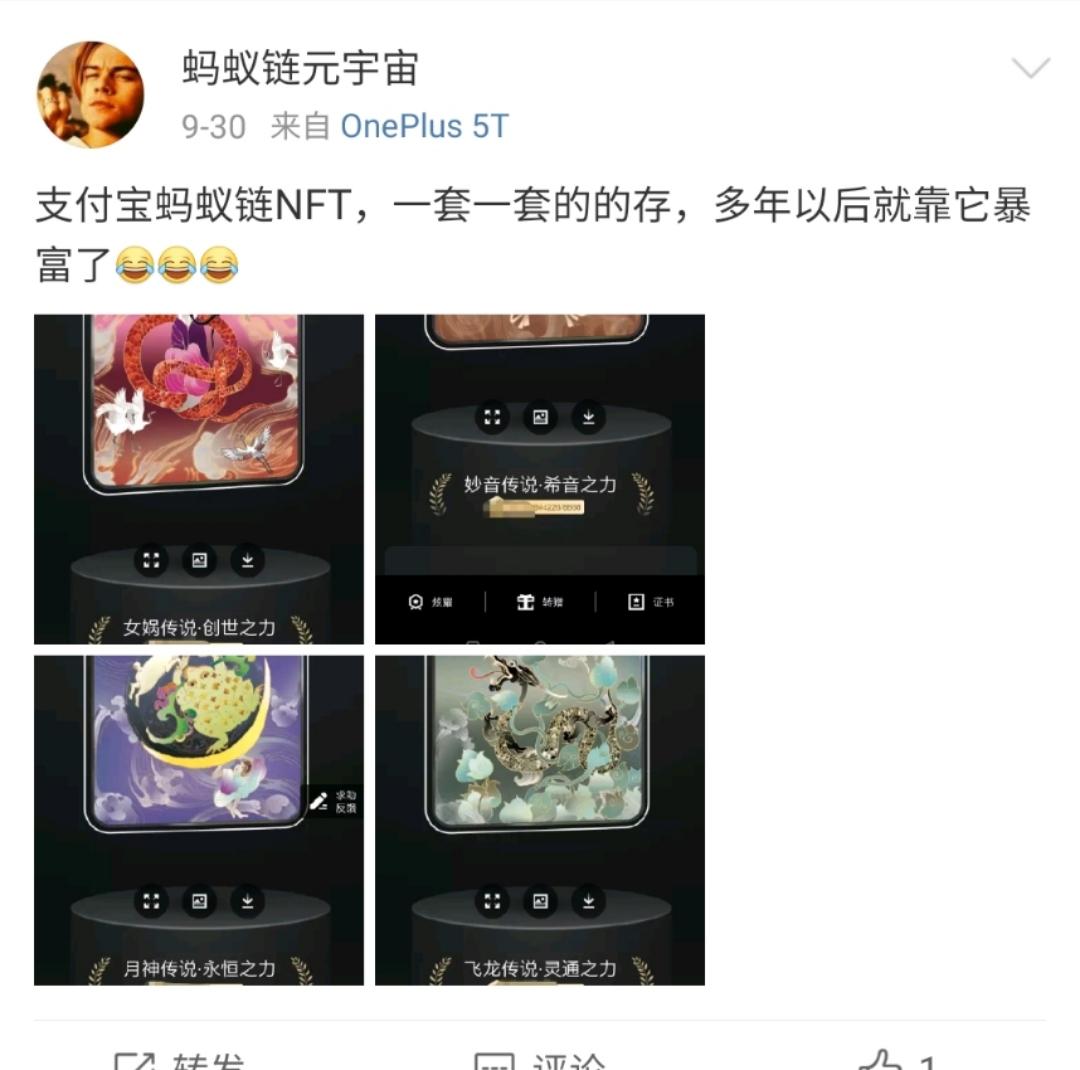View the 月神传说·永恒之力 image
Screen dimensions: 1080x1070
pos(199,820)
